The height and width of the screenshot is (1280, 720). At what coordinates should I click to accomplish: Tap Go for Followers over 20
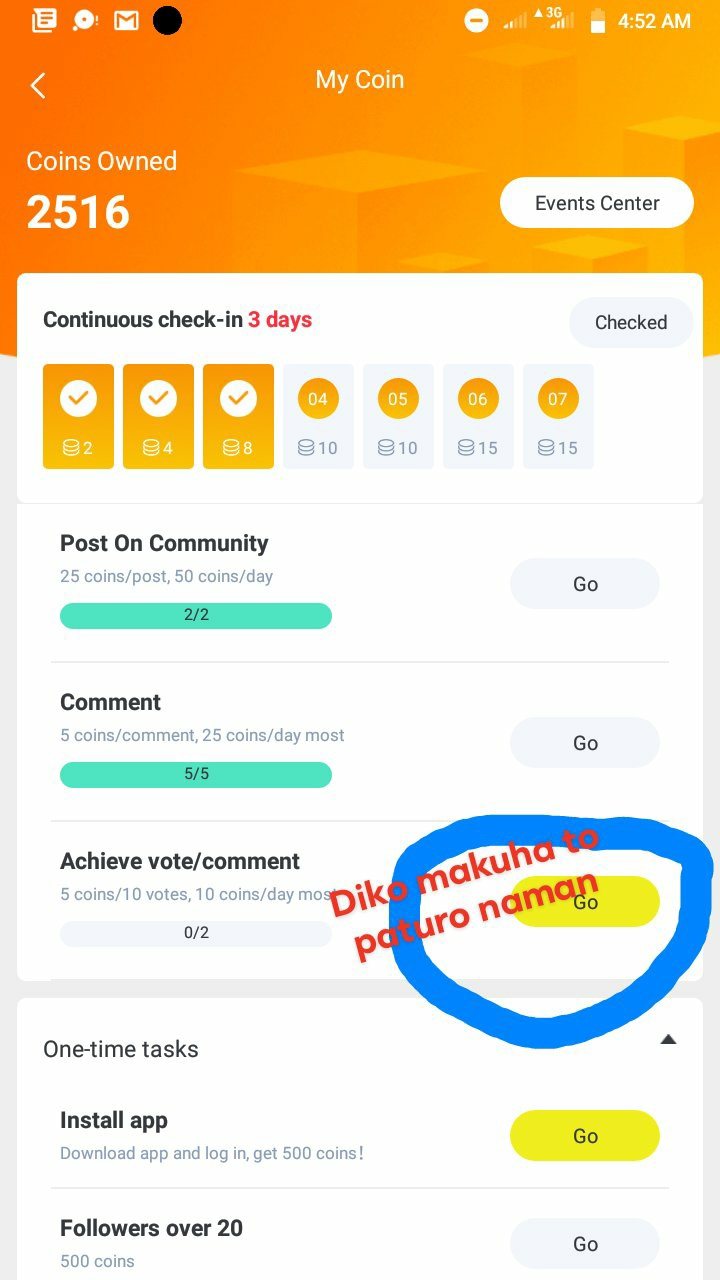pyautogui.click(x=585, y=1244)
